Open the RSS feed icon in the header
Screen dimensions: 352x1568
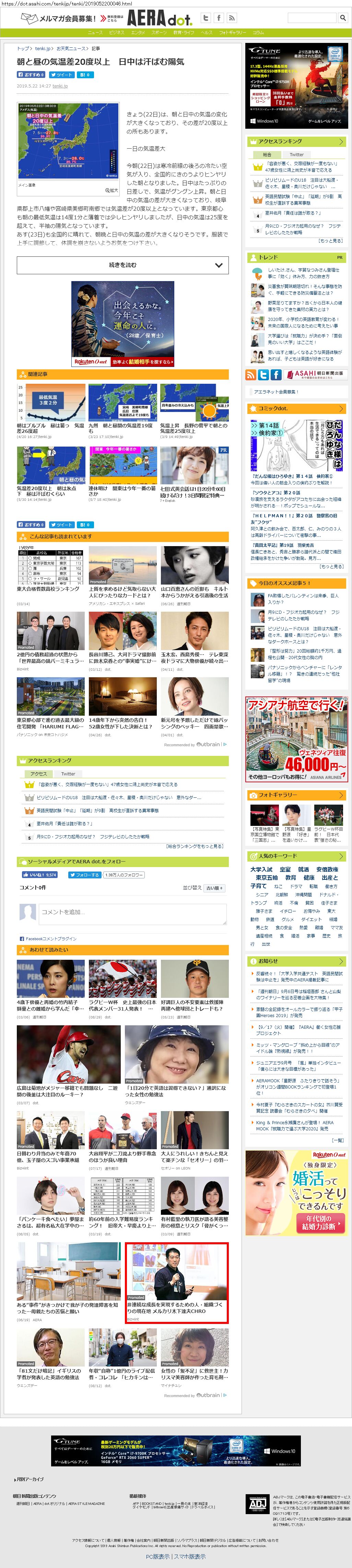232,18
